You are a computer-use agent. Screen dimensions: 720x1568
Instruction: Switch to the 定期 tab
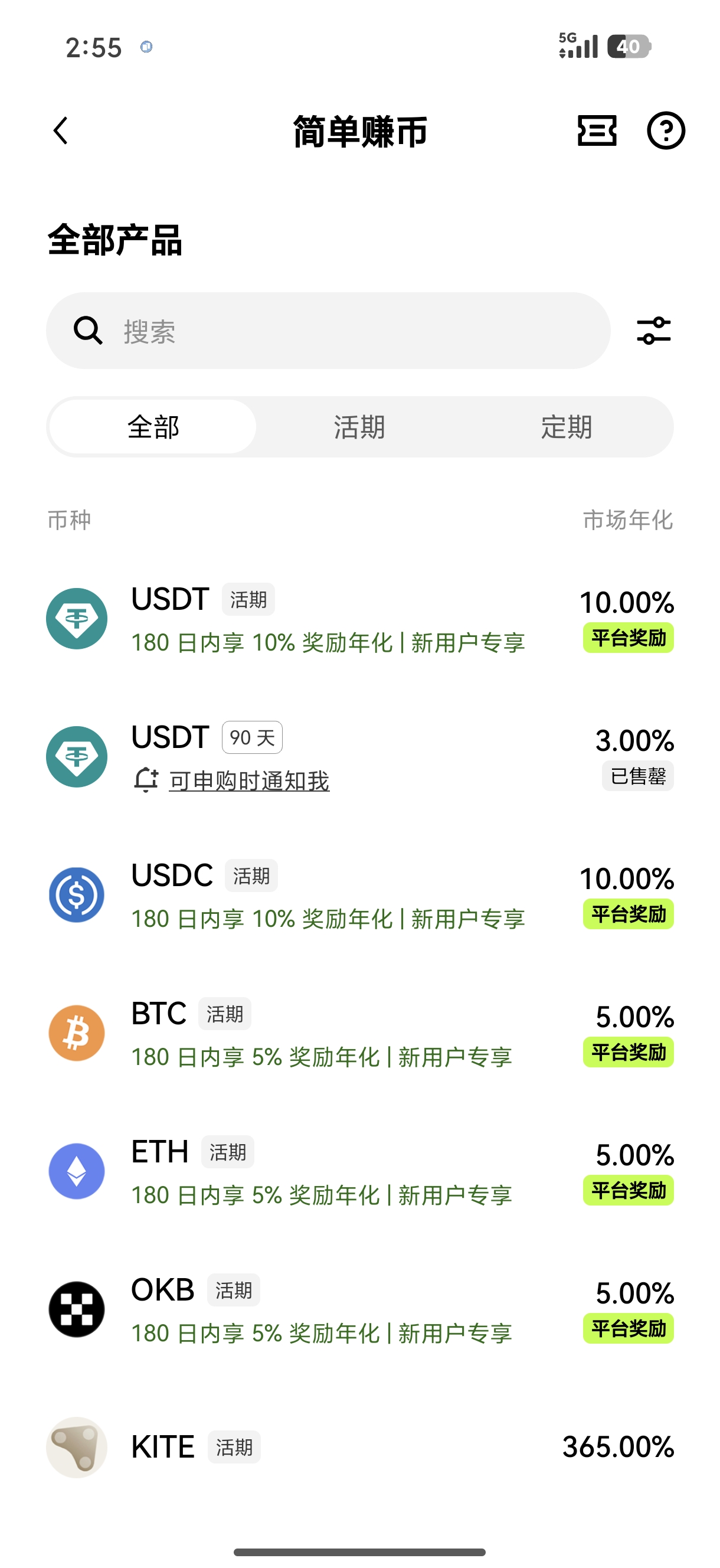(x=566, y=427)
